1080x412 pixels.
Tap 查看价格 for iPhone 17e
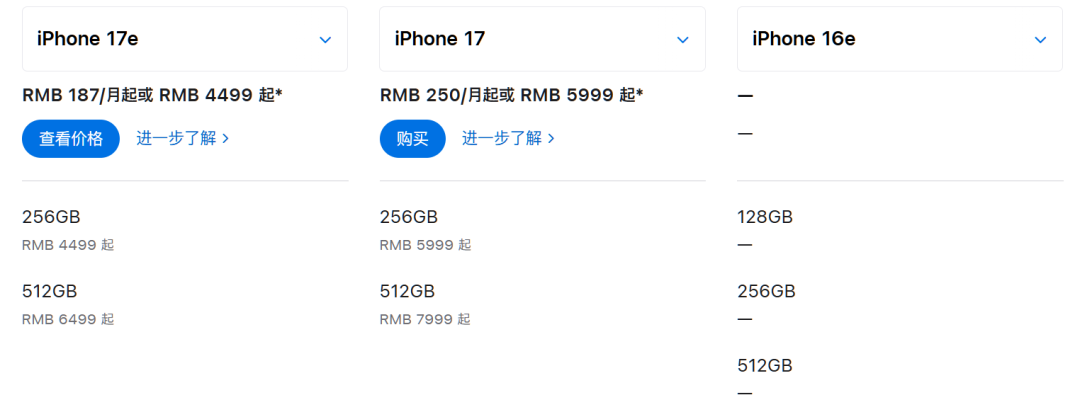click(71, 139)
